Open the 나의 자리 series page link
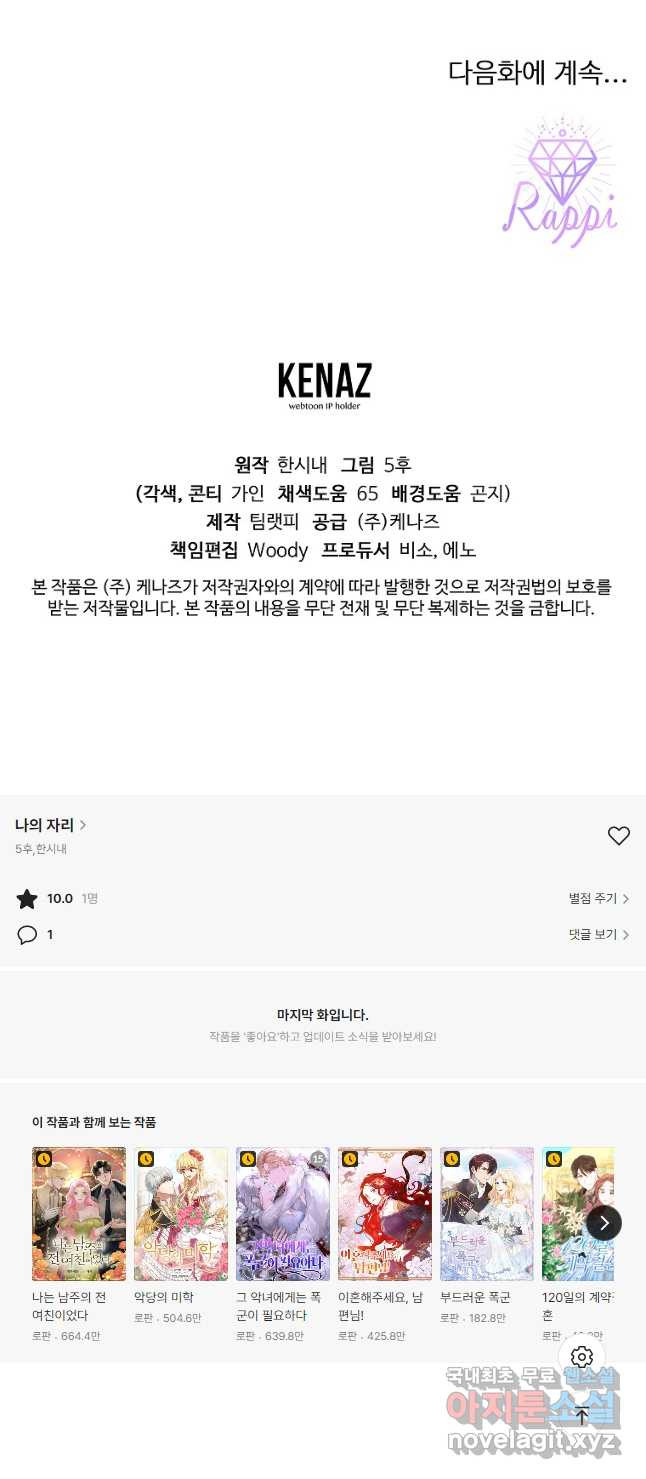Viewport: 646px width, 1479px height. point(50,825)
